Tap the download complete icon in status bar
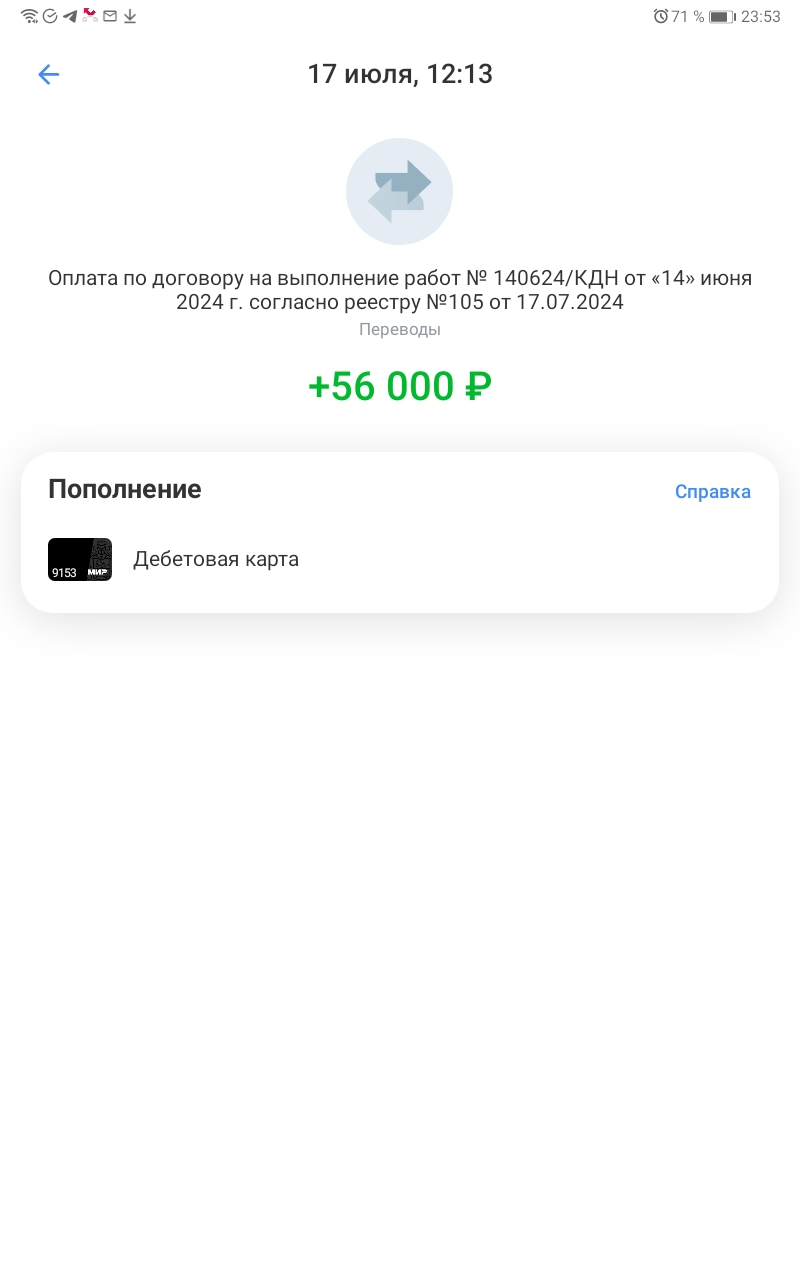Image resolution: width=800 pixels, height=1280 pixels. (130, 16)
